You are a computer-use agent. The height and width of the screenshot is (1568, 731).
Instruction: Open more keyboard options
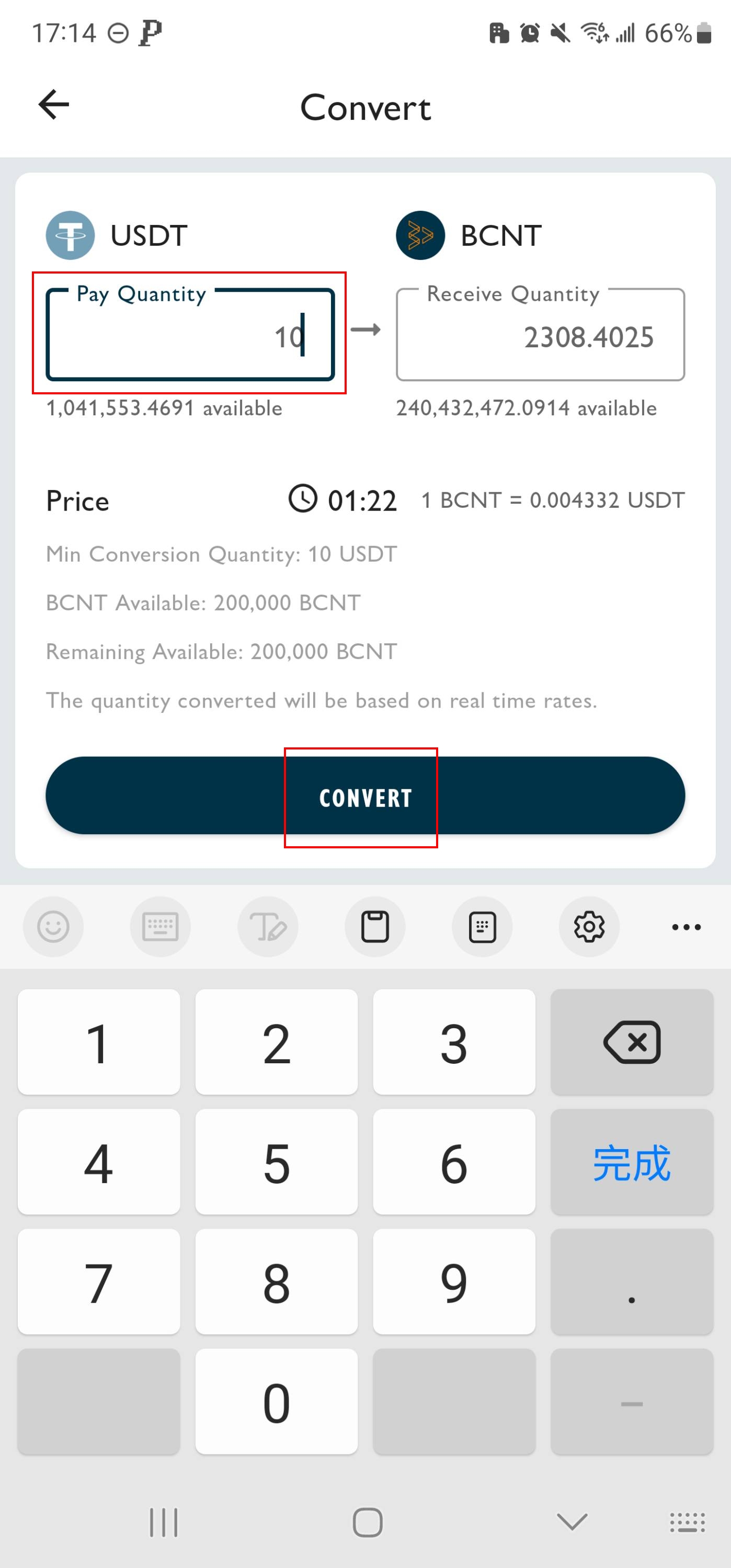pos(686,927)
